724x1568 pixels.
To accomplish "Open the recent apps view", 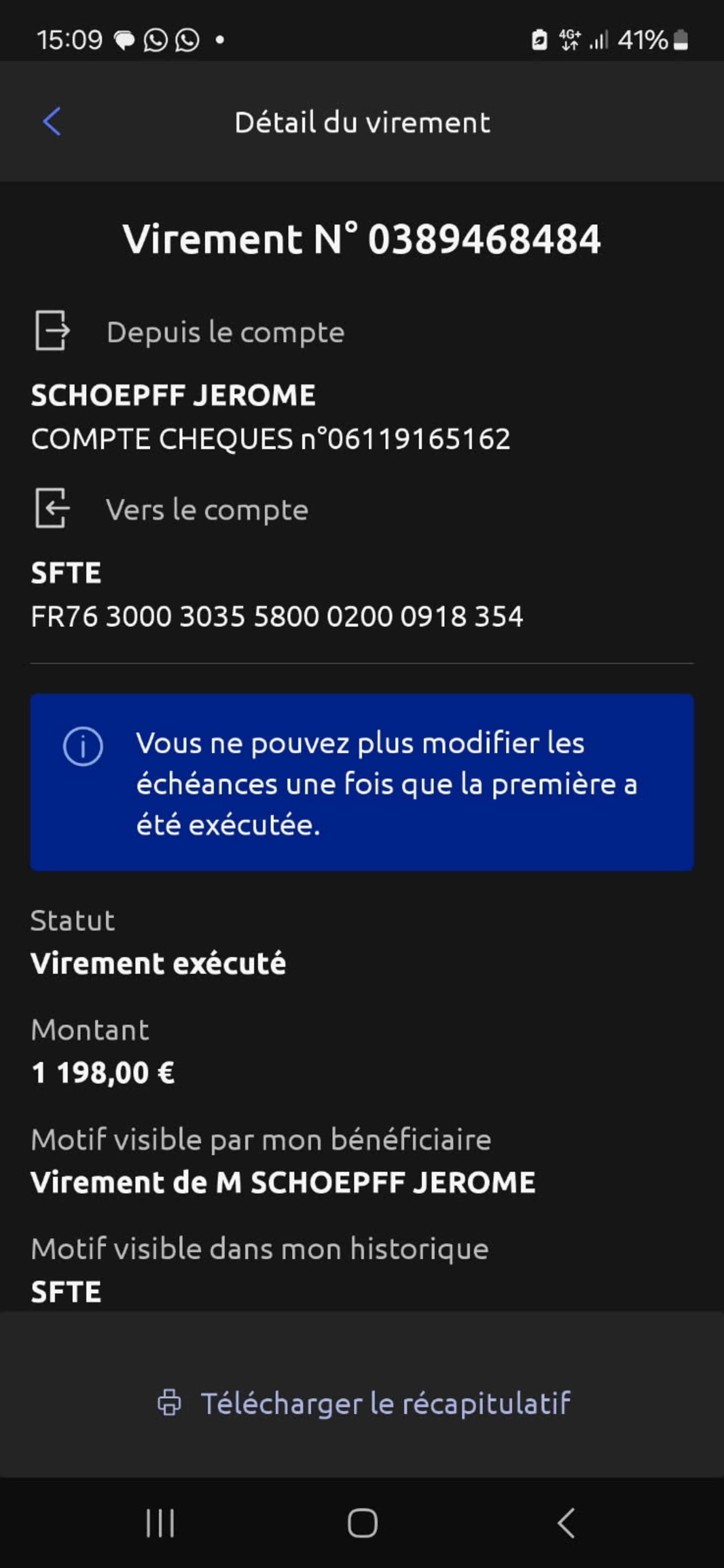I will tap(160, 1523).
